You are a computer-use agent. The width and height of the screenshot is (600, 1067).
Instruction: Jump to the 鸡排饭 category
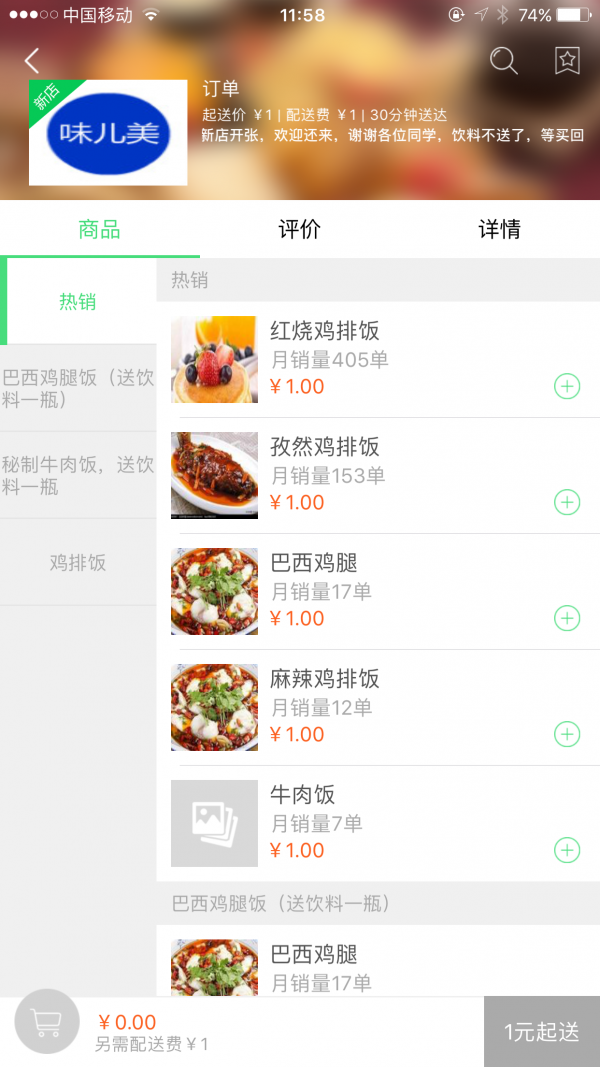pyautogui.click(x=78, y=562)
